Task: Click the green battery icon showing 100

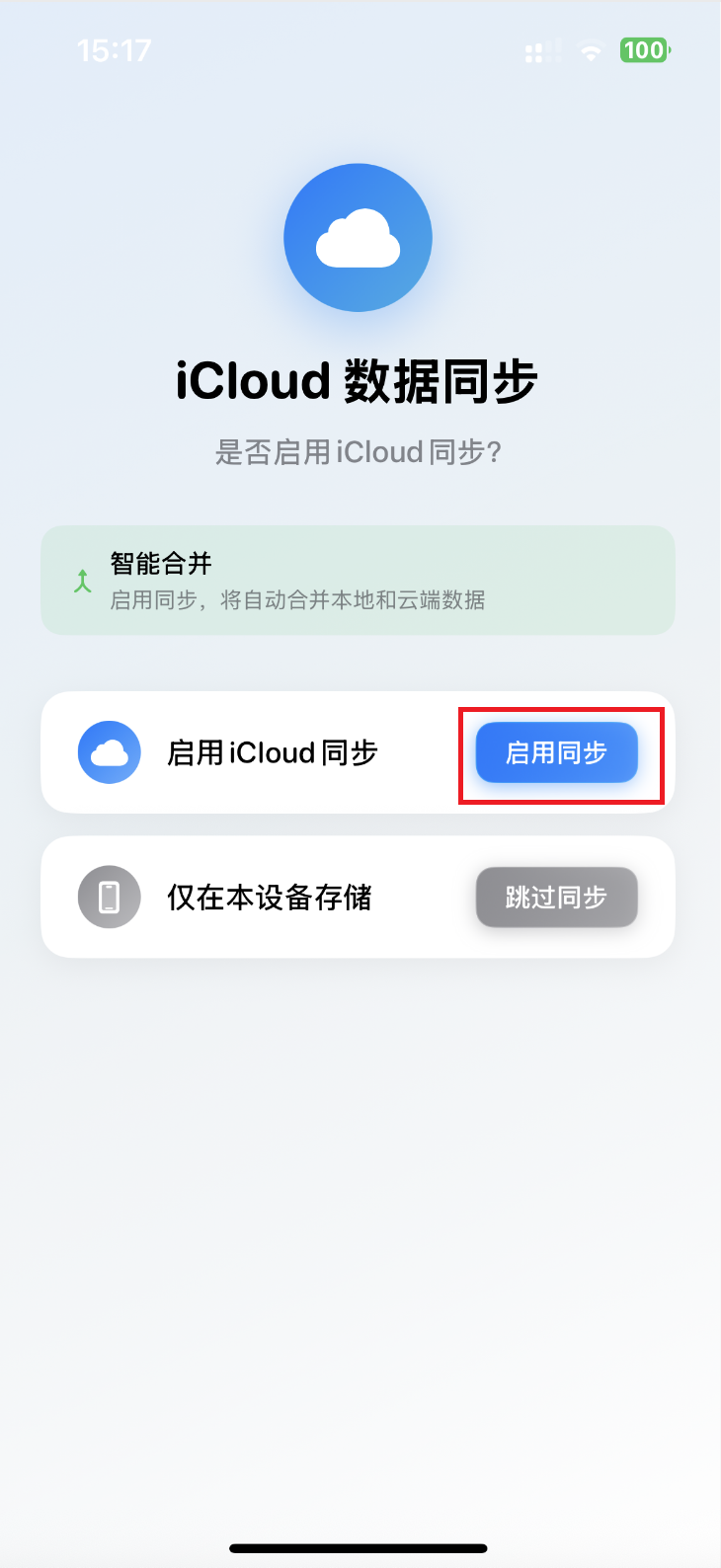Action: (x=645, y=49)
